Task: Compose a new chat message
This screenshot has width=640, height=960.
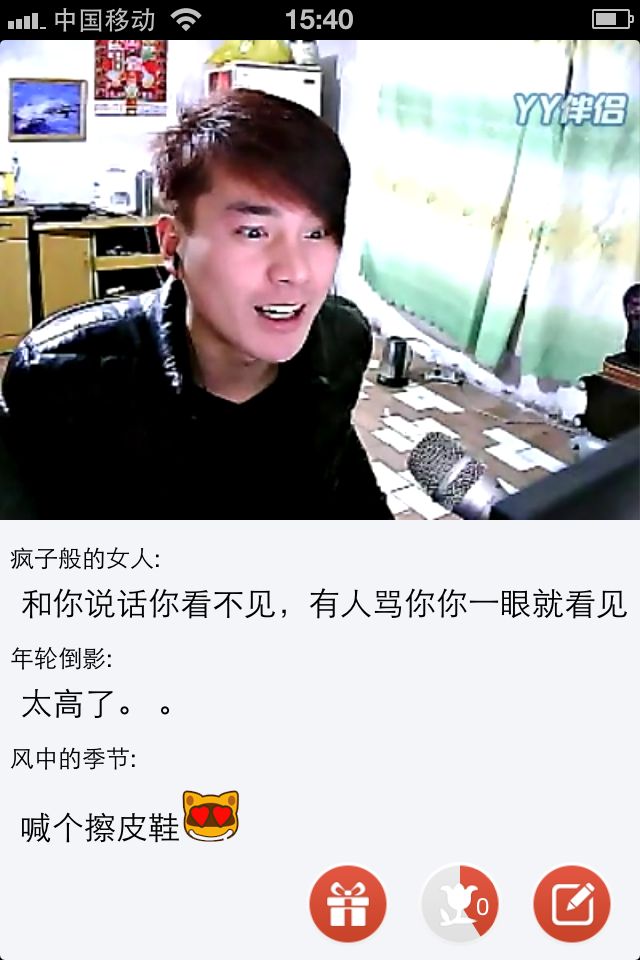Action: pyautogui.click(x=572, y=905)
